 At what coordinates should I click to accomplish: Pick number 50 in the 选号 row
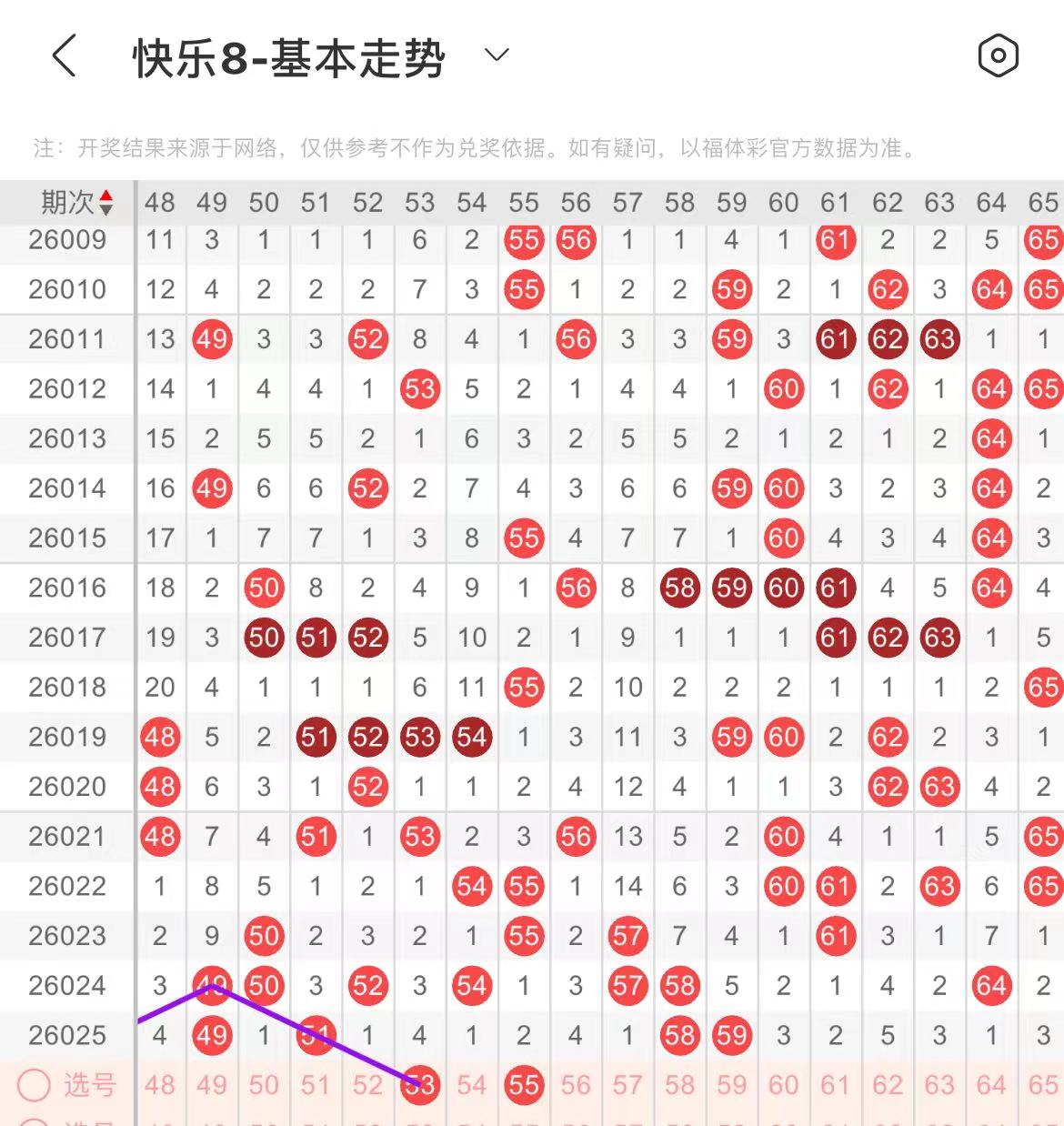click(264, 1085)
